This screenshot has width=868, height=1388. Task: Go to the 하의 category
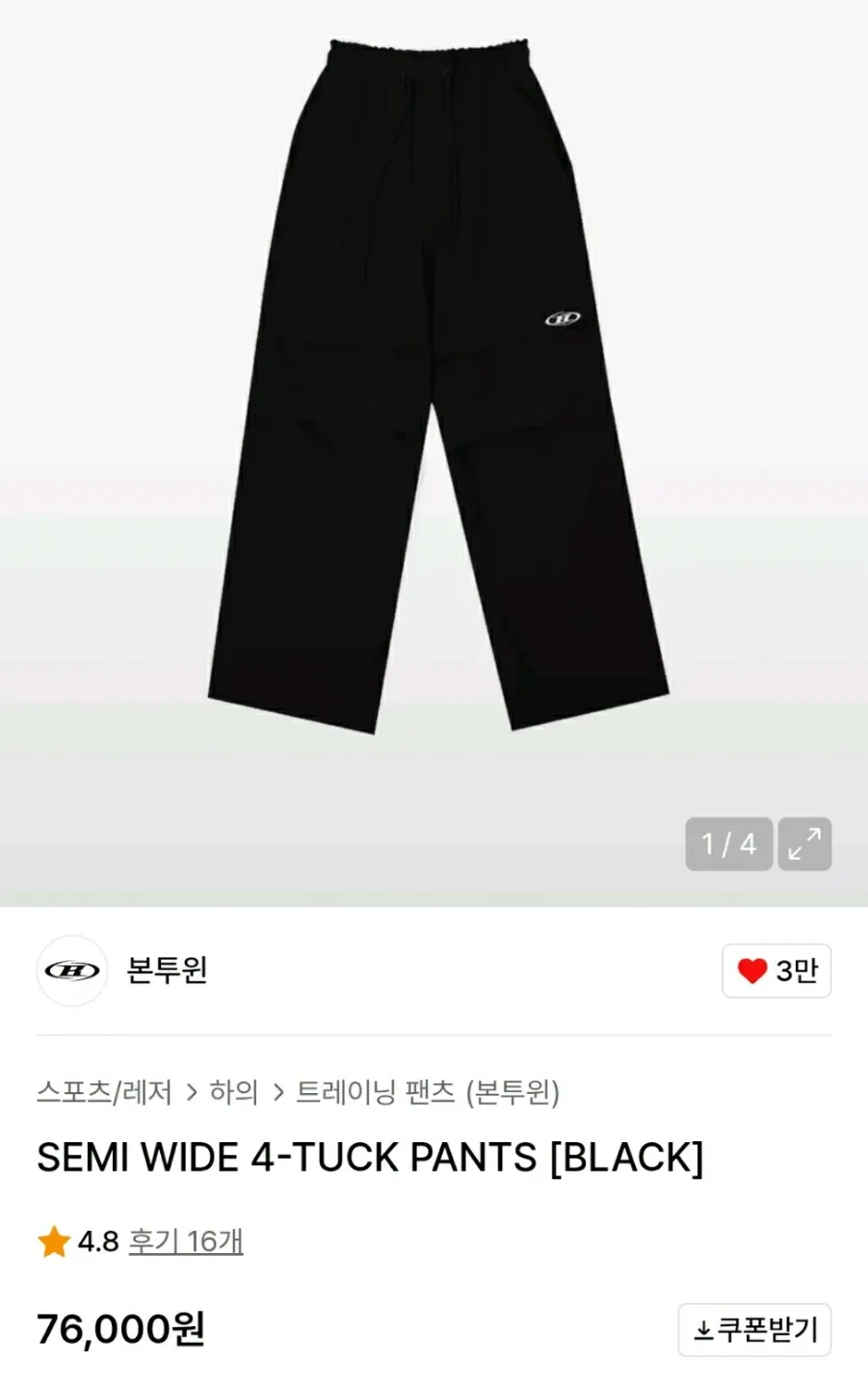pyautogui.click(x=234, y=1092)
